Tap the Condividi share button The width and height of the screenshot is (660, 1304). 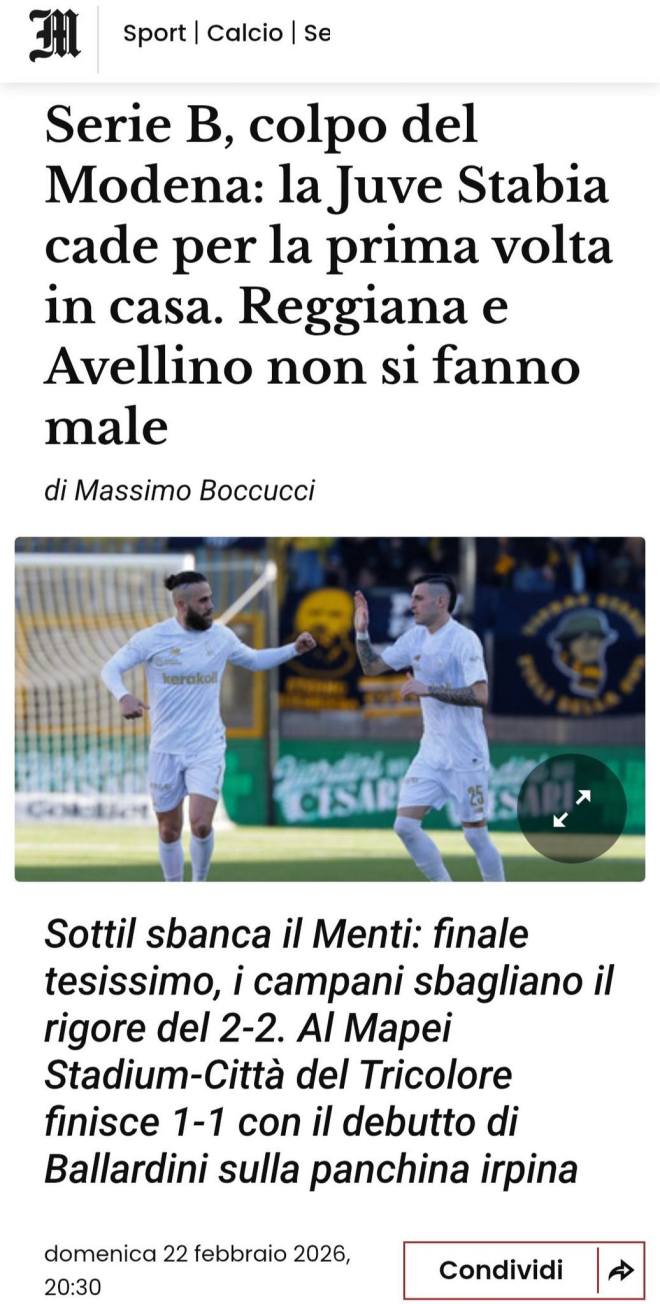coord(524,1270)
